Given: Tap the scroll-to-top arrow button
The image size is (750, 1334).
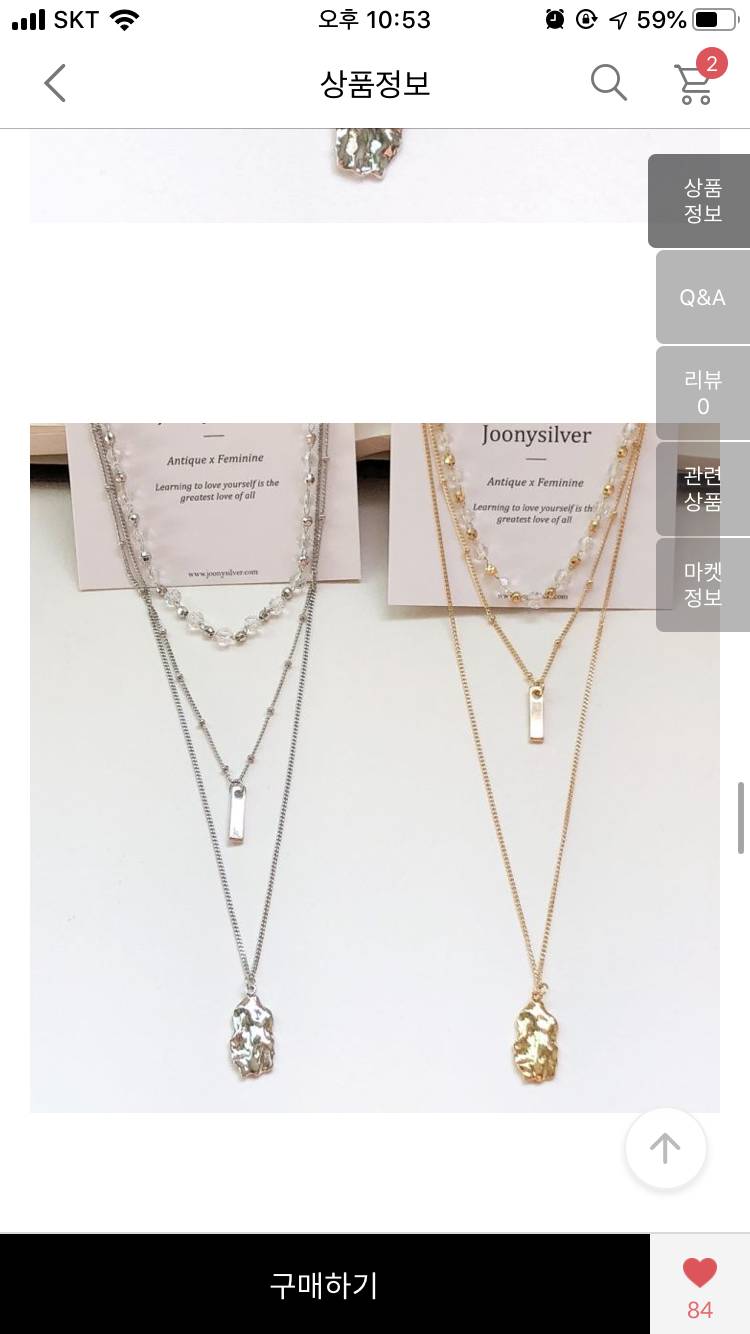Looking at the screenshot, I should pos(665,1148).
